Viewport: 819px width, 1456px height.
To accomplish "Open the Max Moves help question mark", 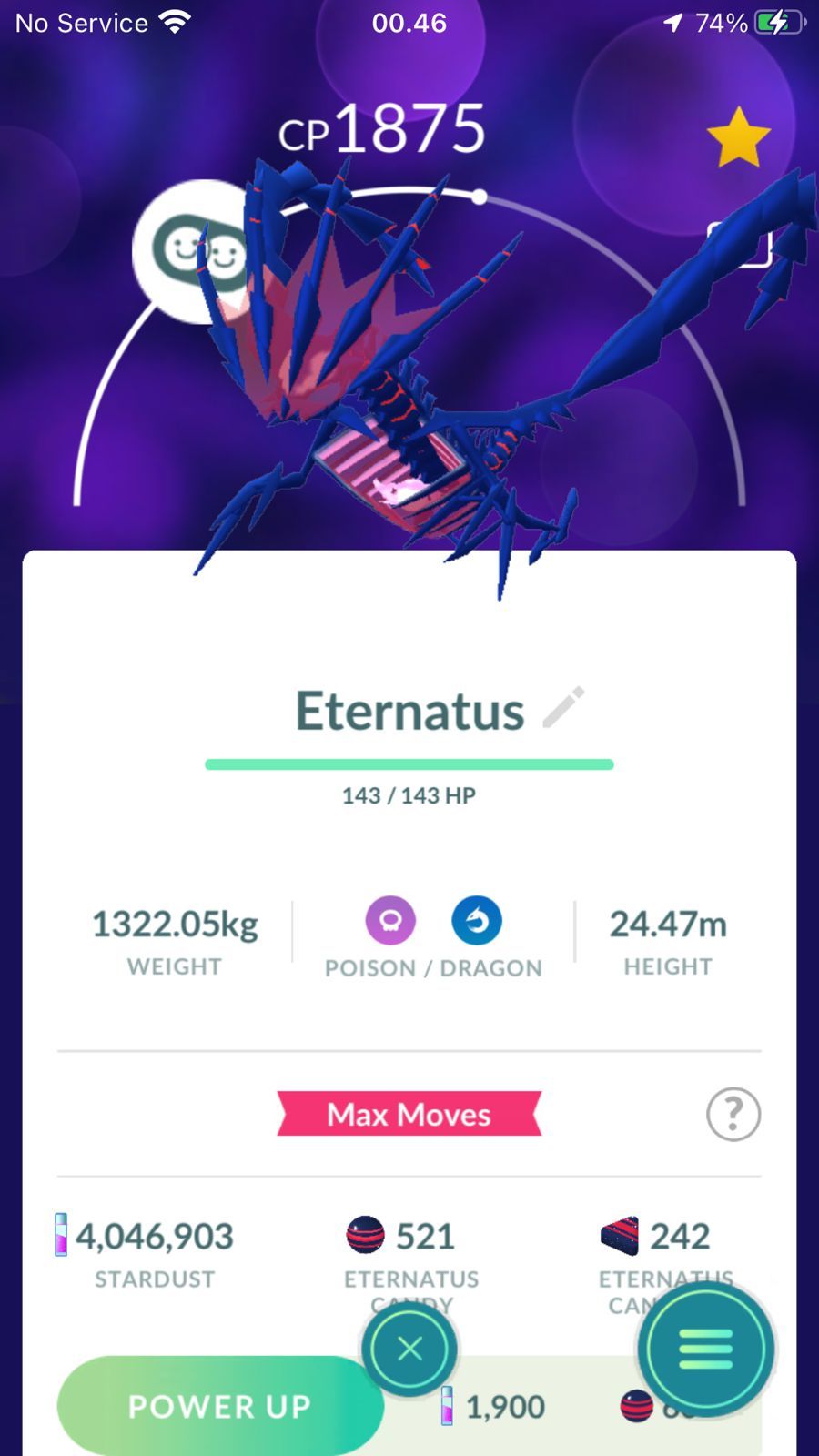I will click(x=733, y=1114).
